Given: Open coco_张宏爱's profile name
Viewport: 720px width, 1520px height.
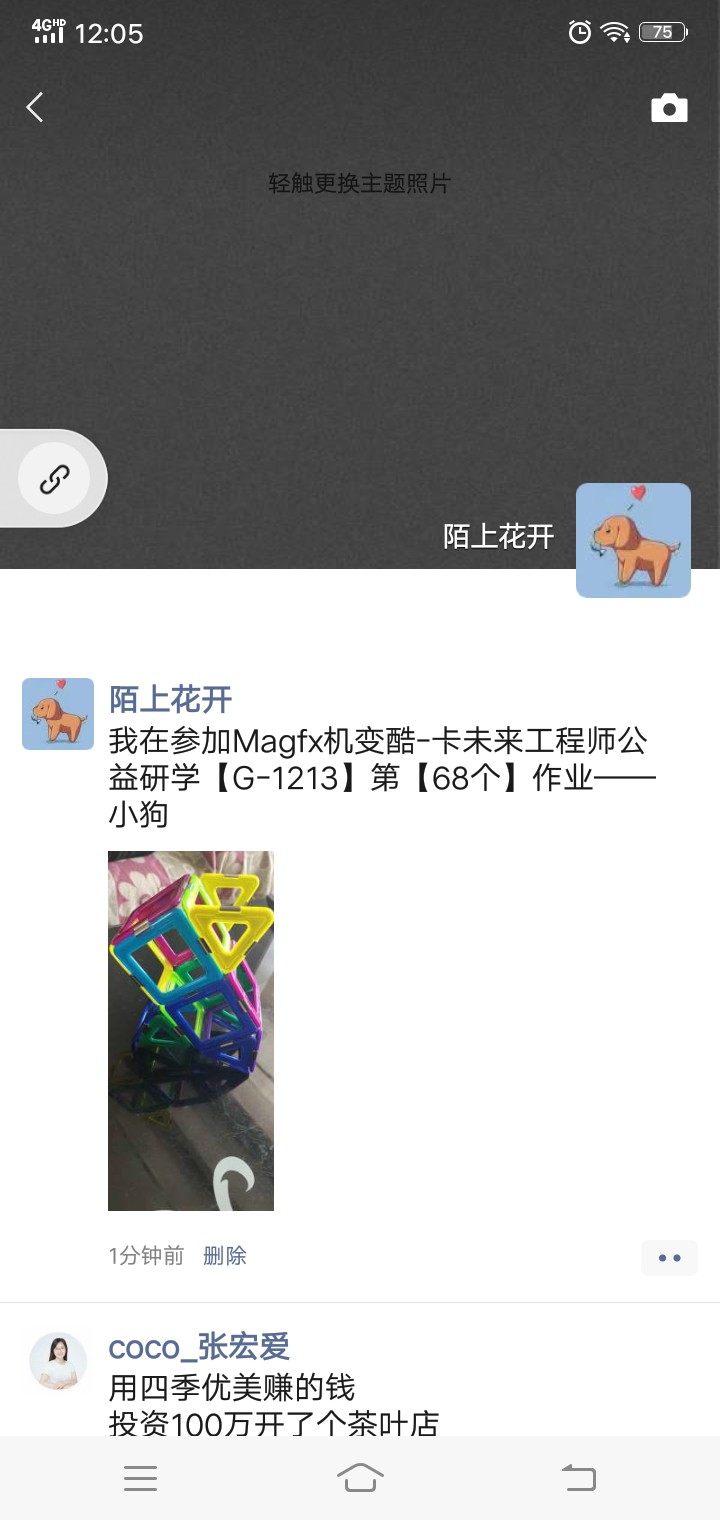Looking at the screenshot, I should pyautogui.click(x=199, y=1347).
